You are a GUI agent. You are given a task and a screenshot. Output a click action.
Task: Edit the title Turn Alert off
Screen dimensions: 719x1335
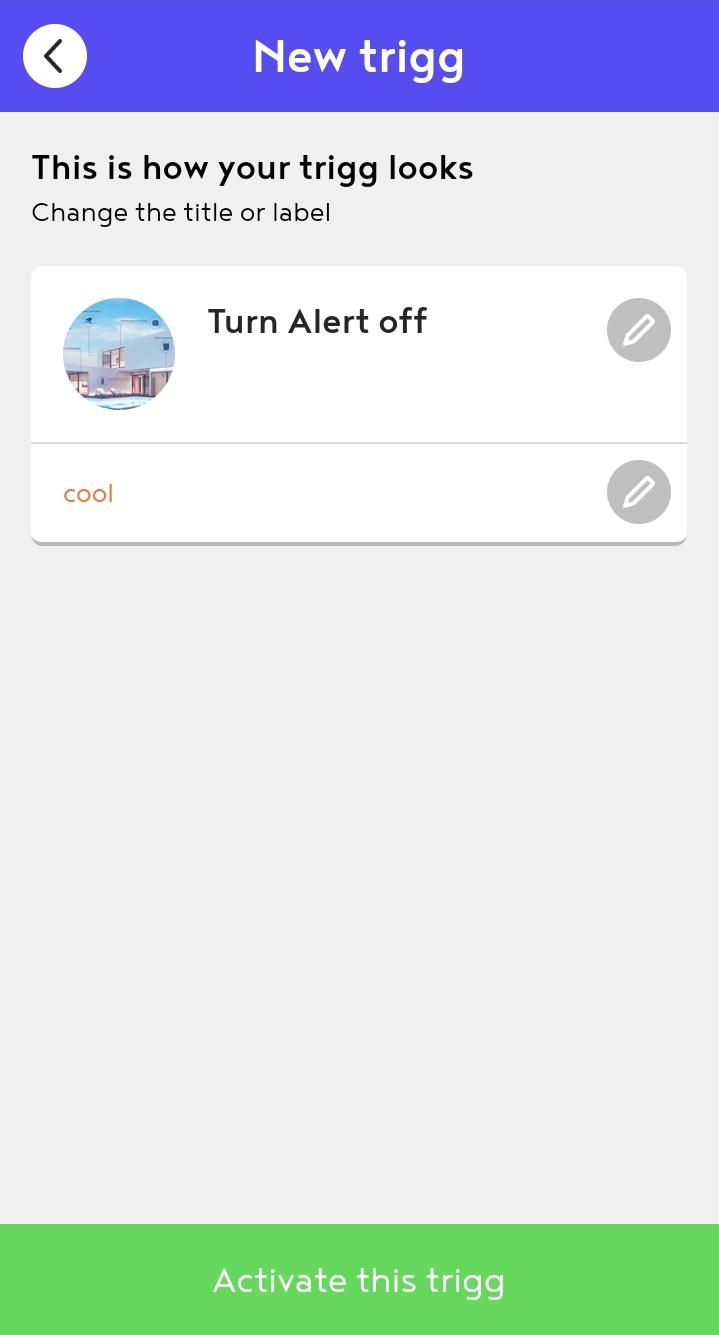(638, 330)
